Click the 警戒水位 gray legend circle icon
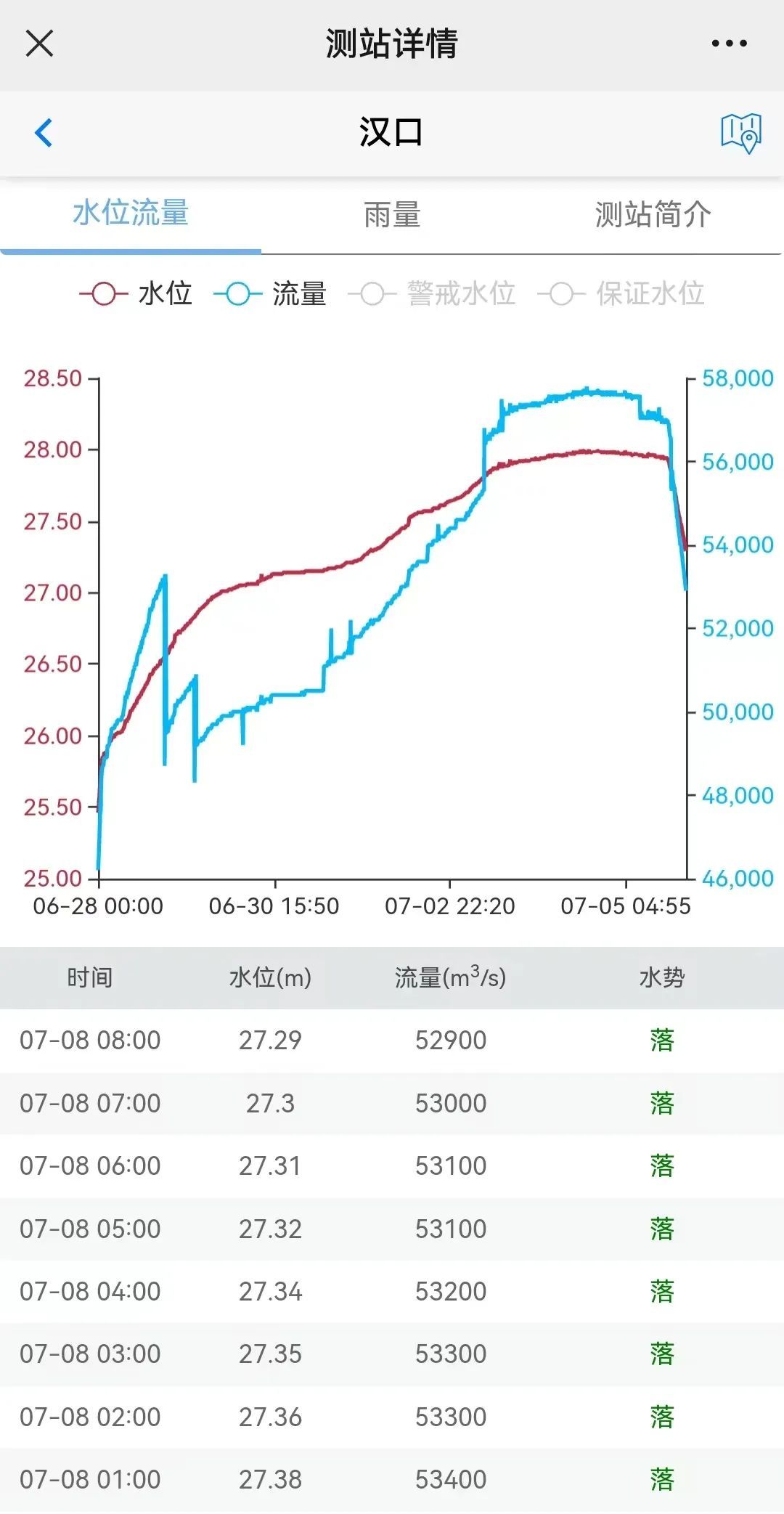 coord(372,295)
